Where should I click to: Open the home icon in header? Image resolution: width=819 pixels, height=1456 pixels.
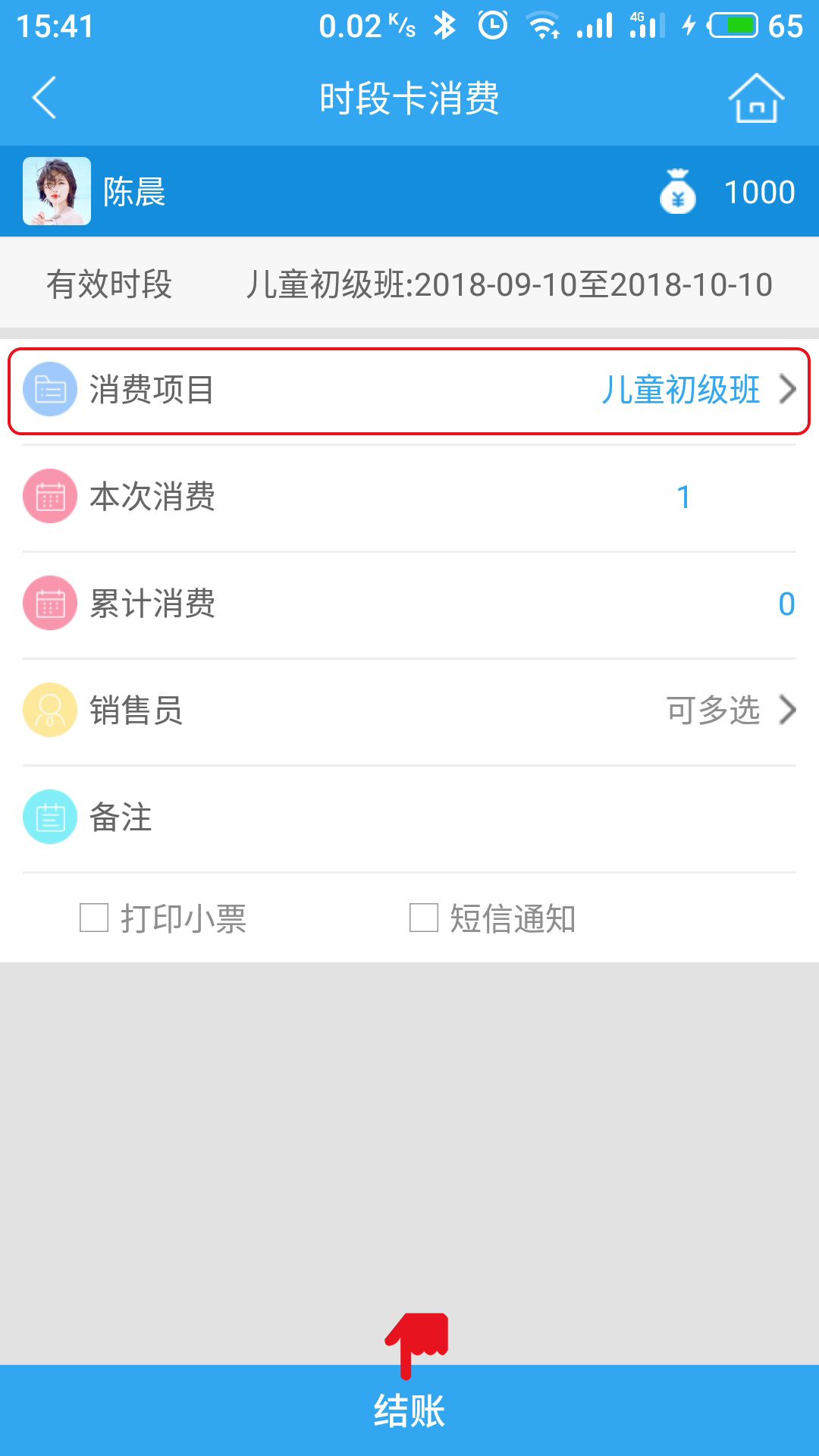pos(756,98)
